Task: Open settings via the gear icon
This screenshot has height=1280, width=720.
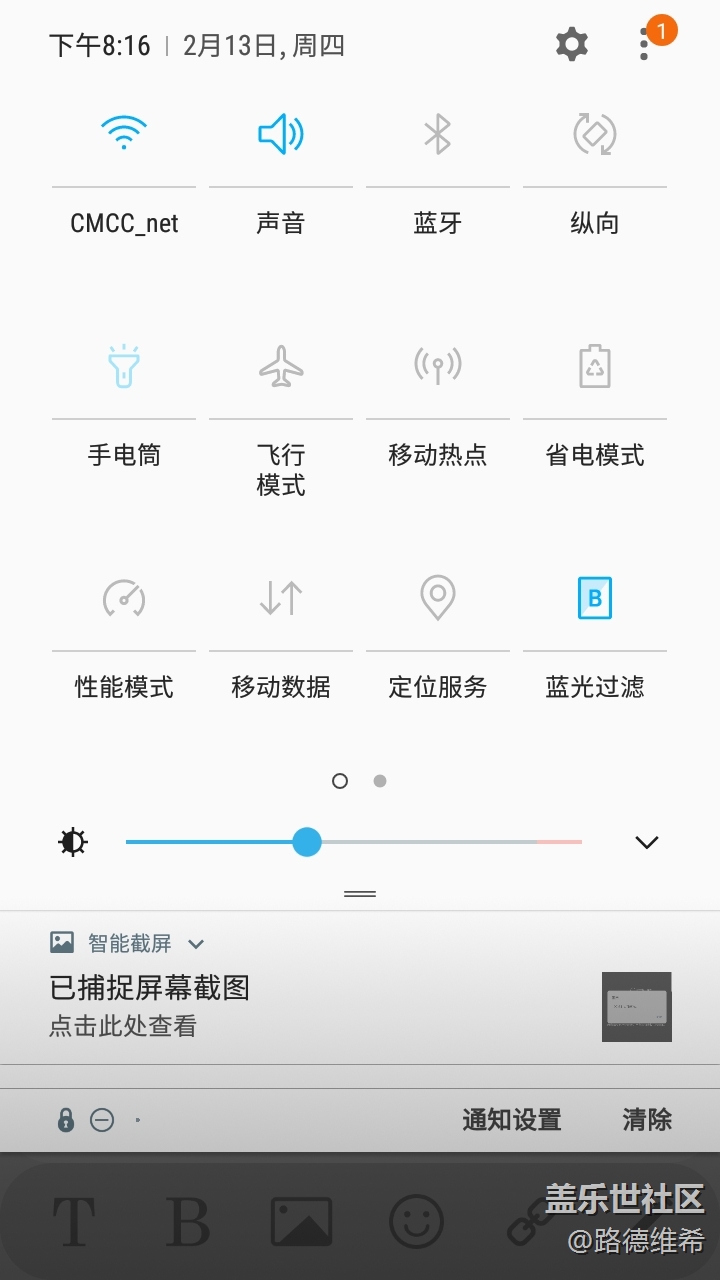Action: point(571,45)
